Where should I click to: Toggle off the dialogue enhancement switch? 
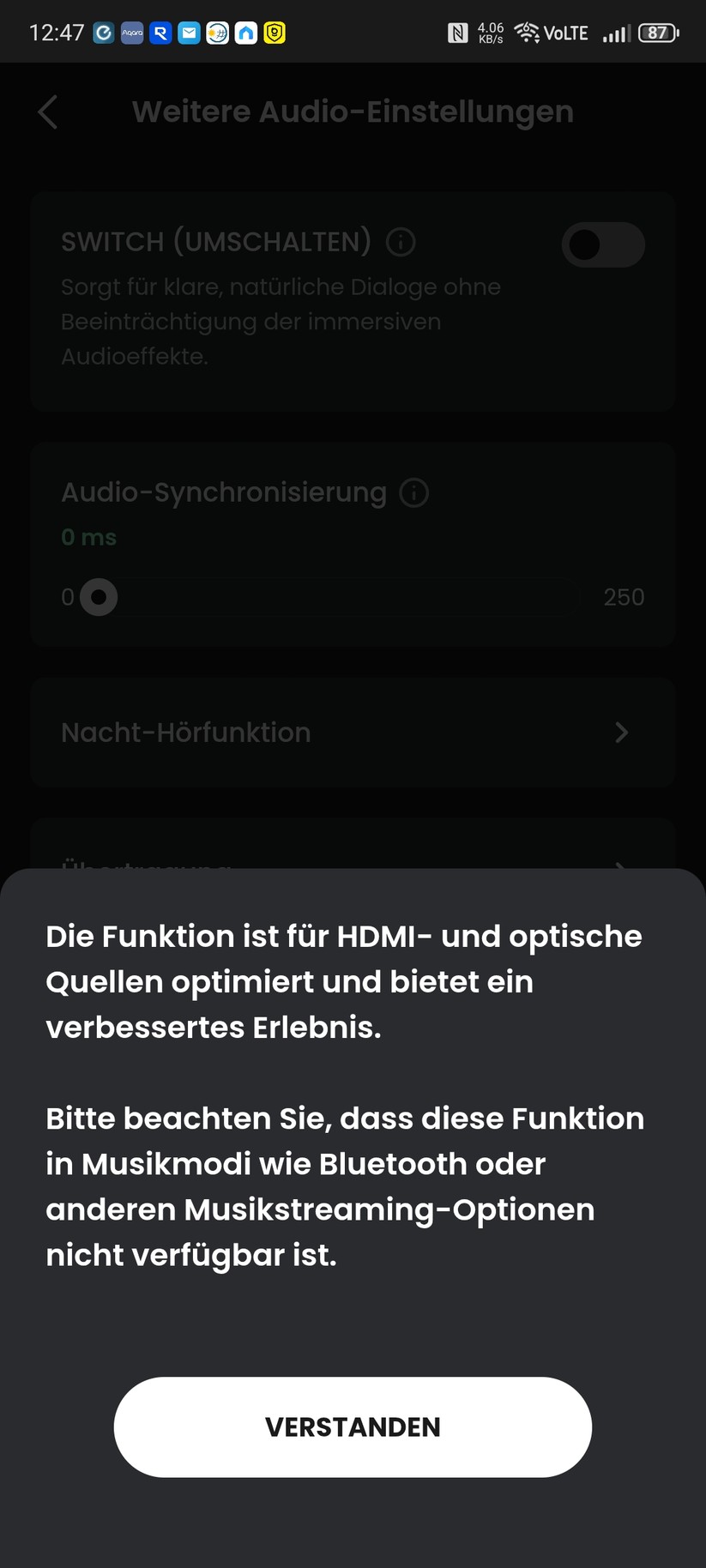point(603,244)
